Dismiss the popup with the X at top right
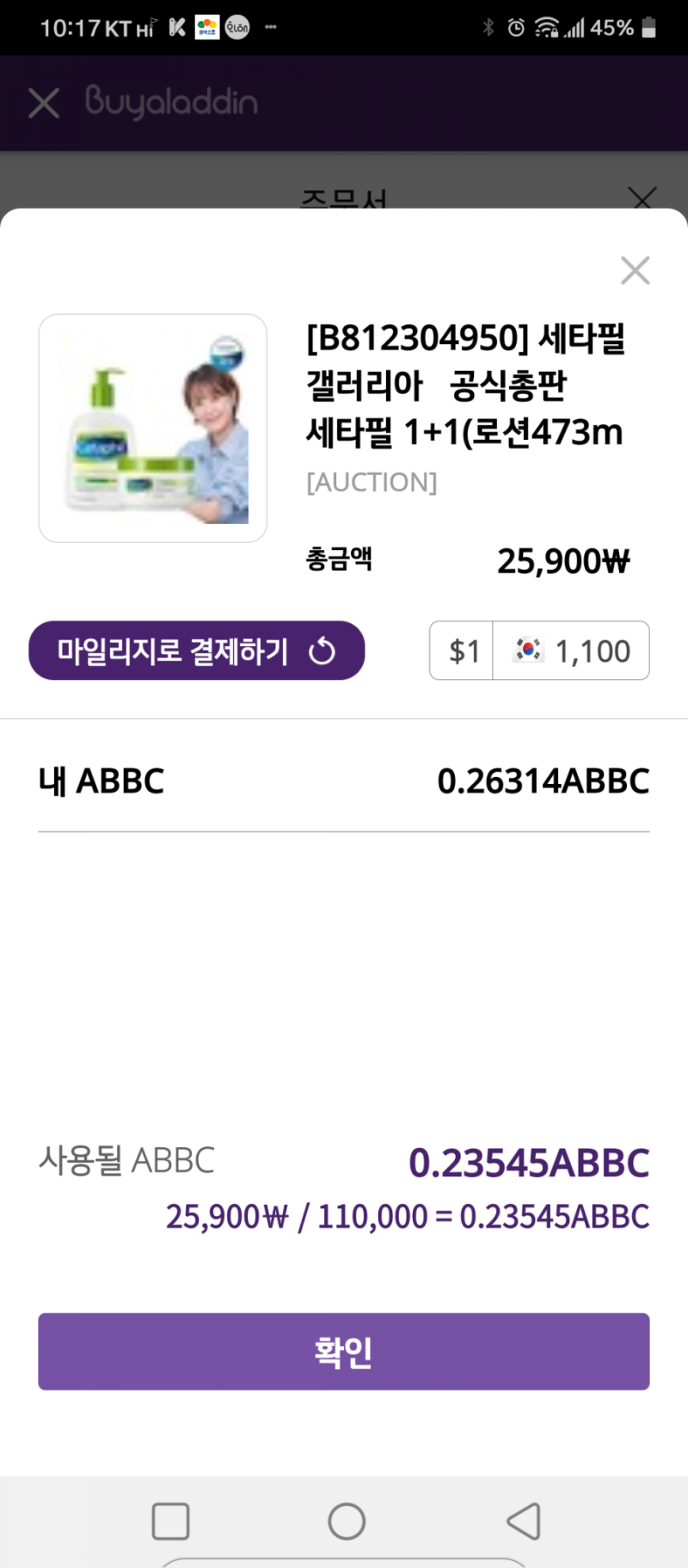Screen dimensions: 688x1568 (635, 271)
